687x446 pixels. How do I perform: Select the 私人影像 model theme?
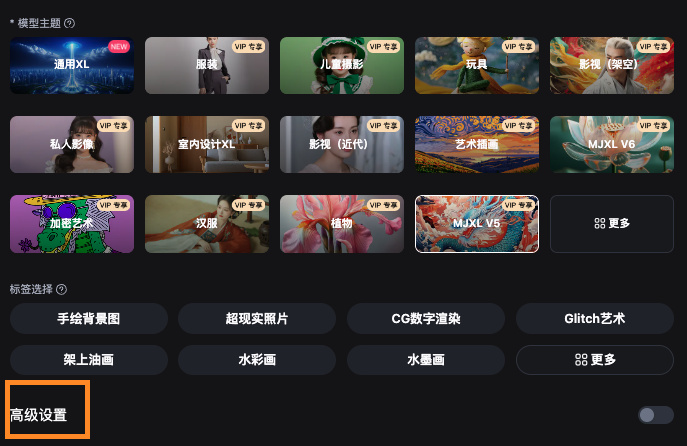[x=71, y=144]
